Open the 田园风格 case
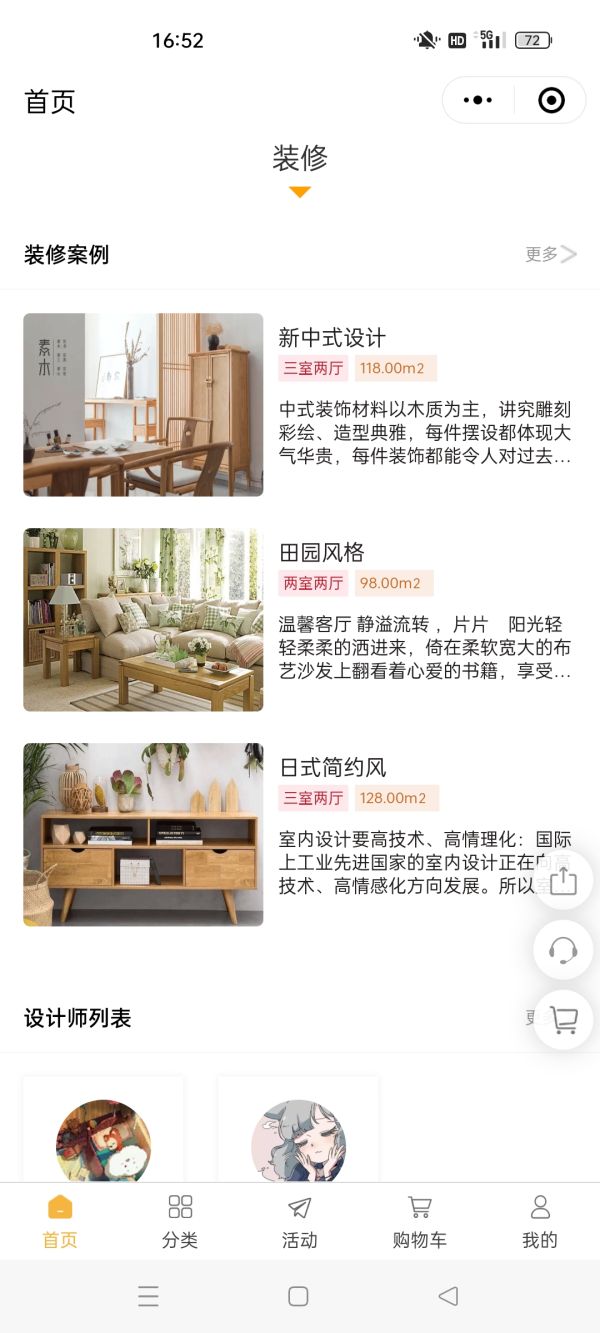This screenshot has width=600, height=1333. [x=300, y=619]
